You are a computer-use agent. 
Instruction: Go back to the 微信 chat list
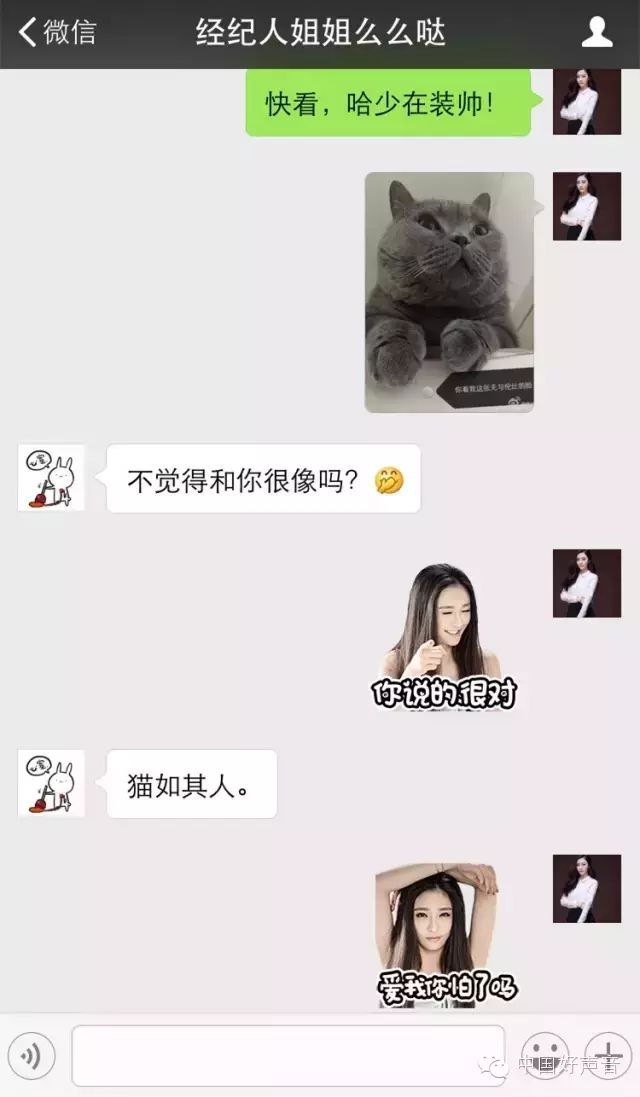57,32
